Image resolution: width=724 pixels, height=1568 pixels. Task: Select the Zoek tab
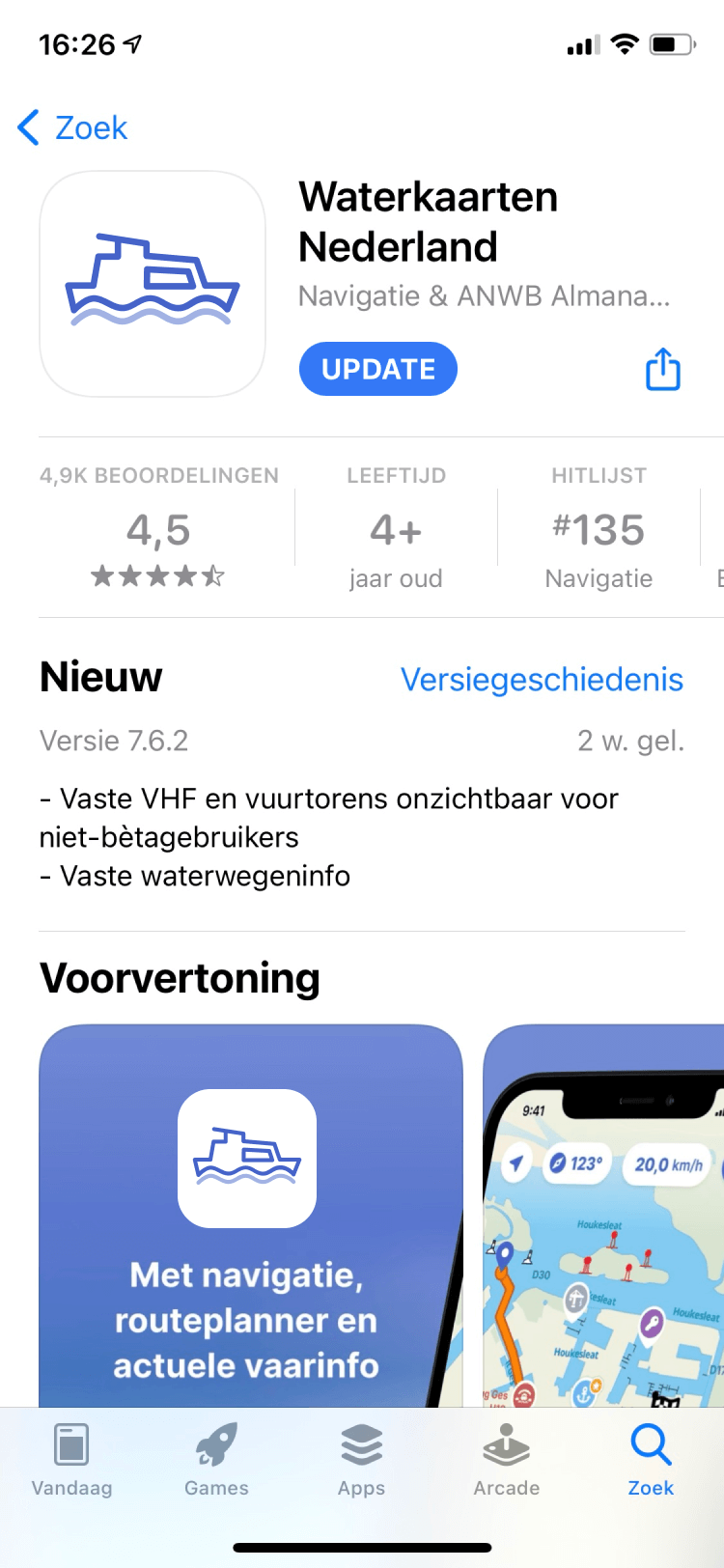(x=651, y=1460)
